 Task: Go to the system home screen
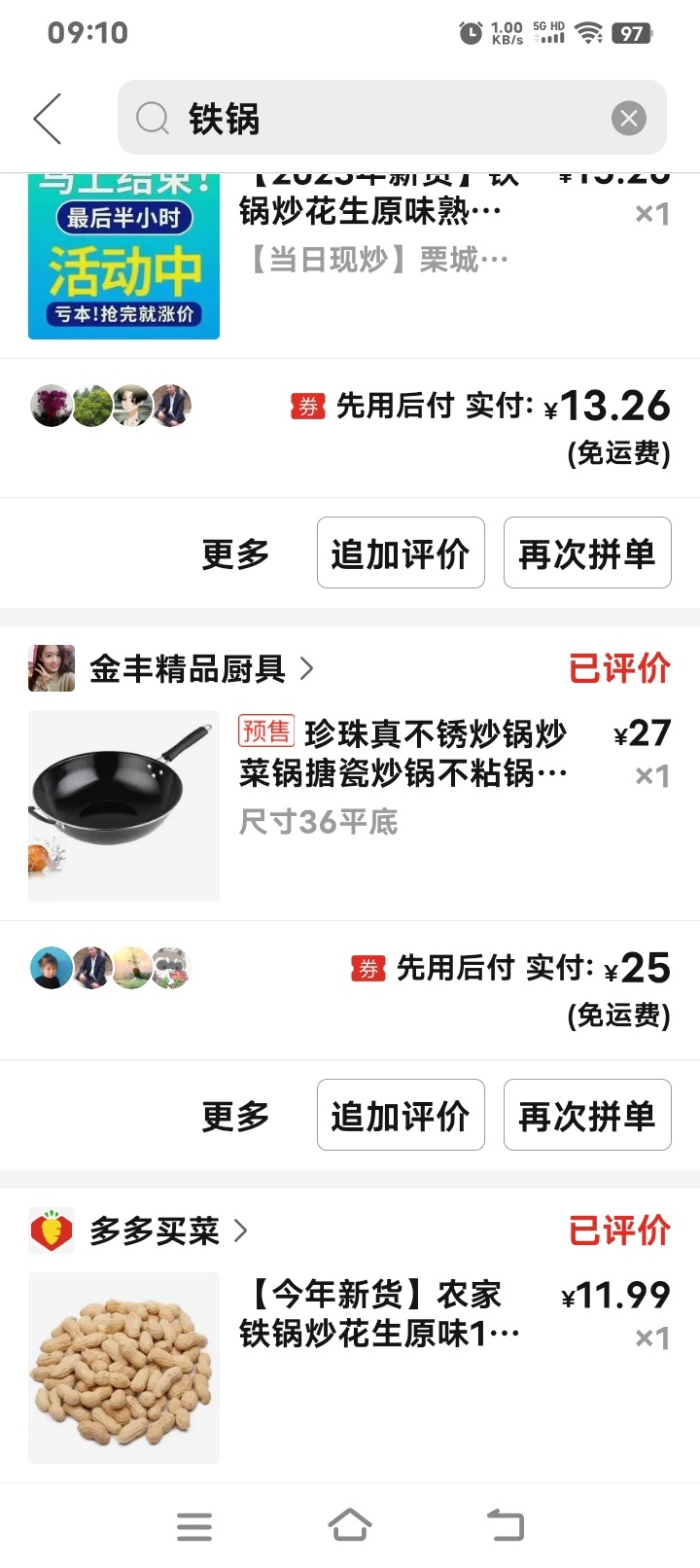pos(350,1526)
